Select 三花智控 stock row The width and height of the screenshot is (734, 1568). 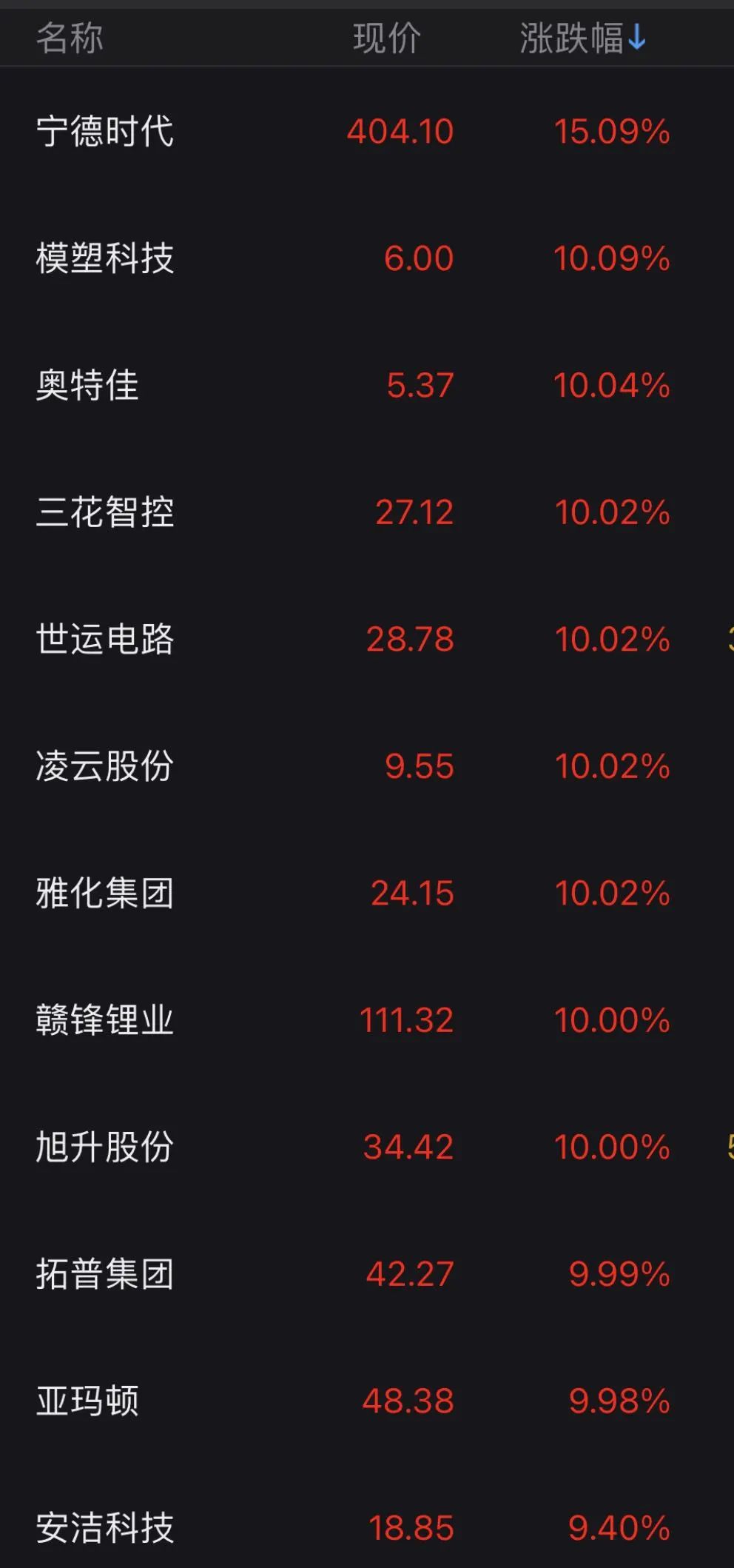click(x=105, y=512)
